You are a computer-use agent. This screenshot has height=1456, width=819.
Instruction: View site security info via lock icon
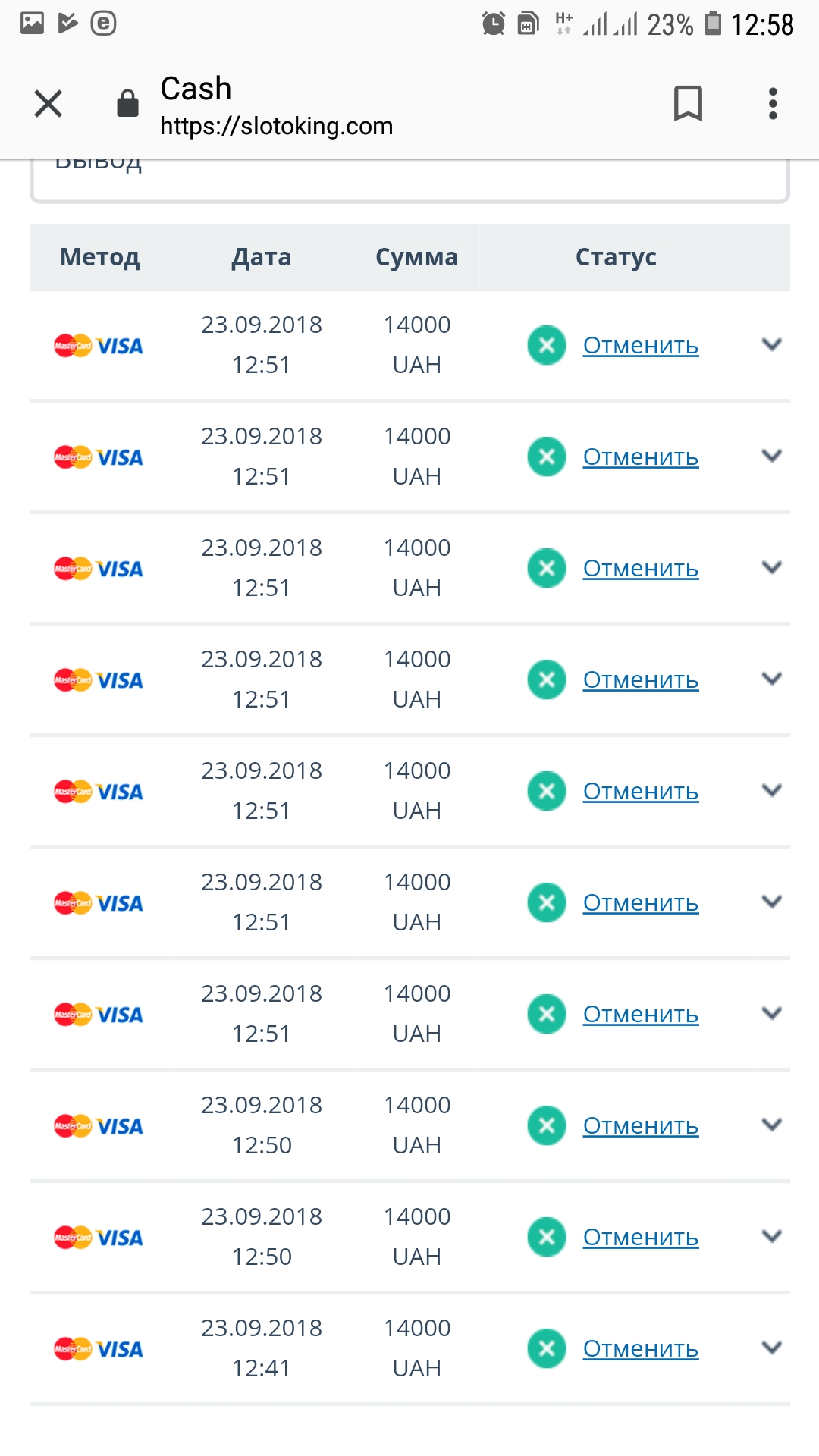tap(127, 104)
